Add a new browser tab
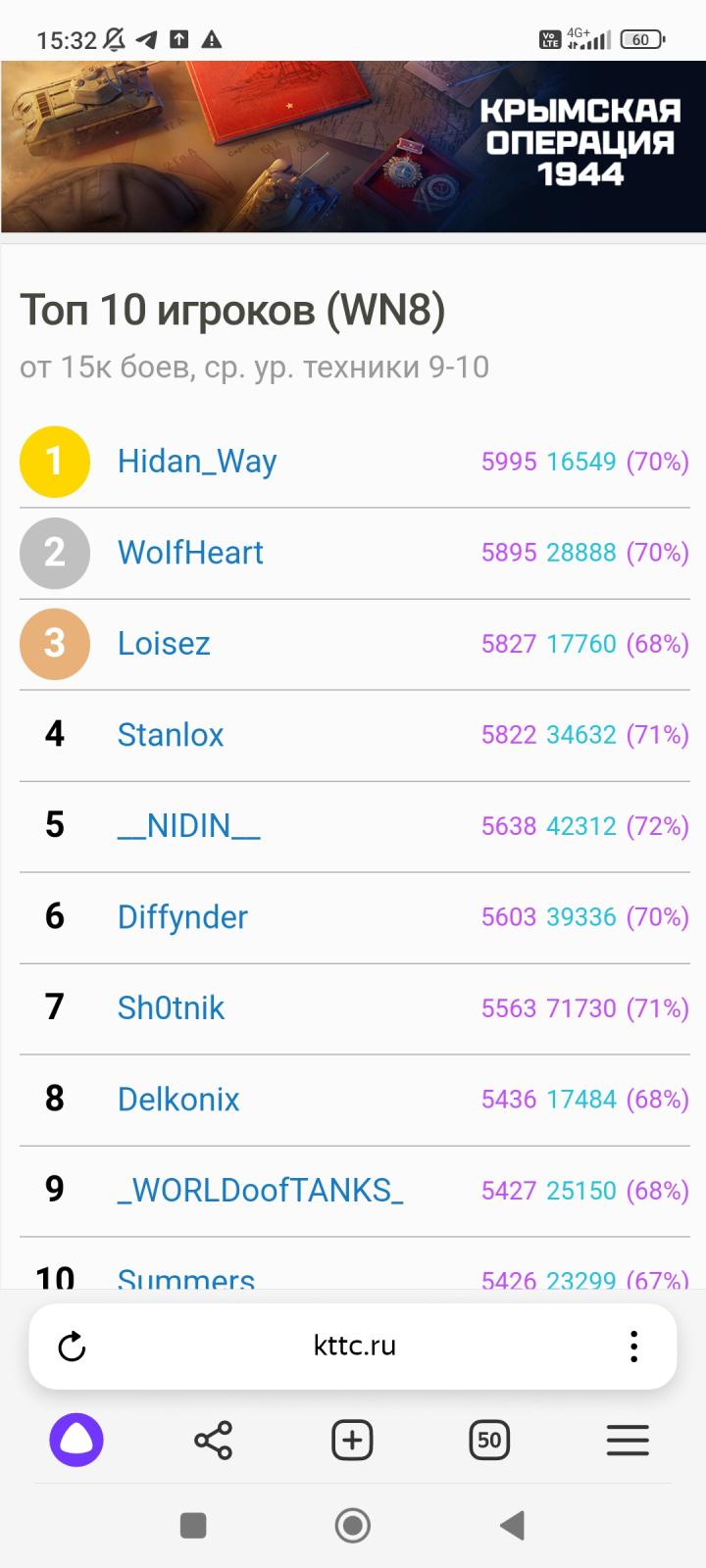 point(352,1440)
